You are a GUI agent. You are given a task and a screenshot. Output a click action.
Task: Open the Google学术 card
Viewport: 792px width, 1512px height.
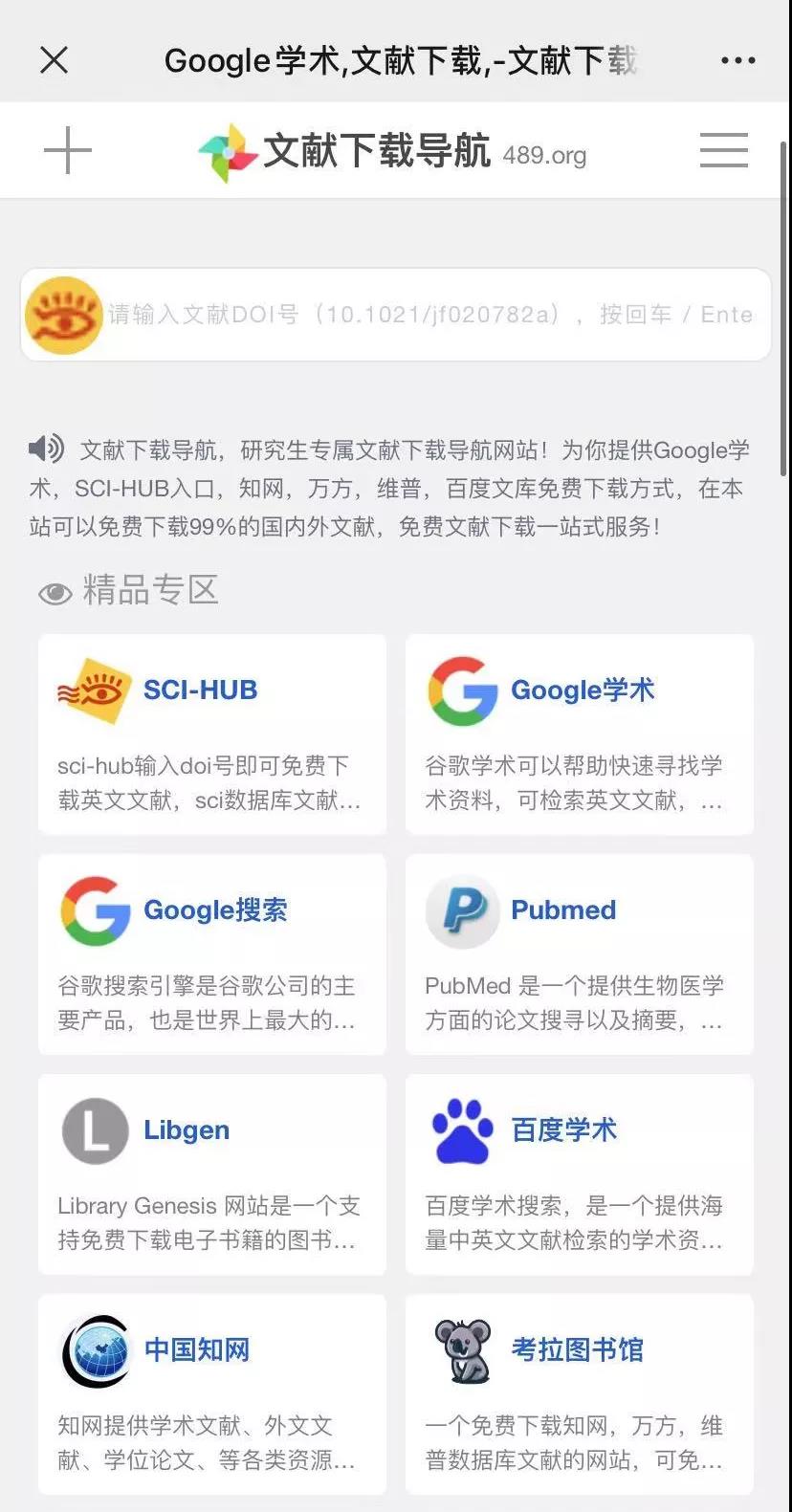coord(580,734)
